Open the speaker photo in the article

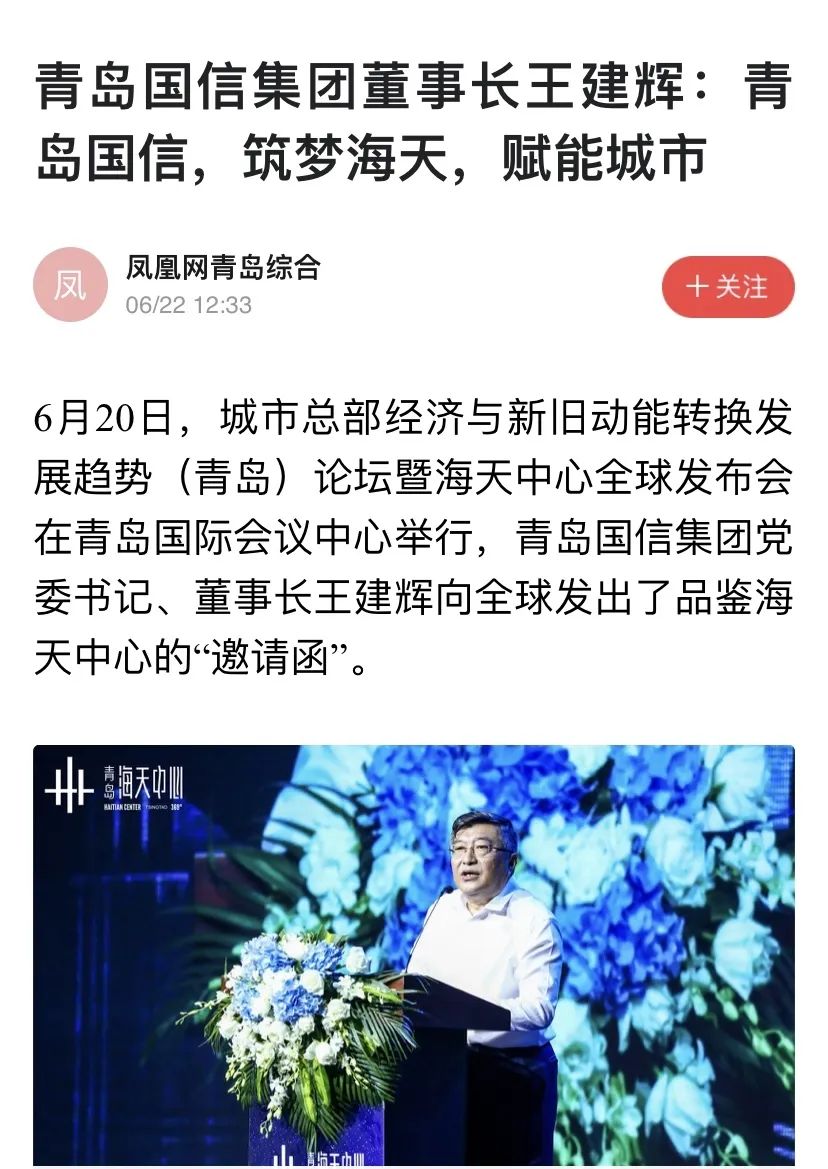(x=414, y=955)
